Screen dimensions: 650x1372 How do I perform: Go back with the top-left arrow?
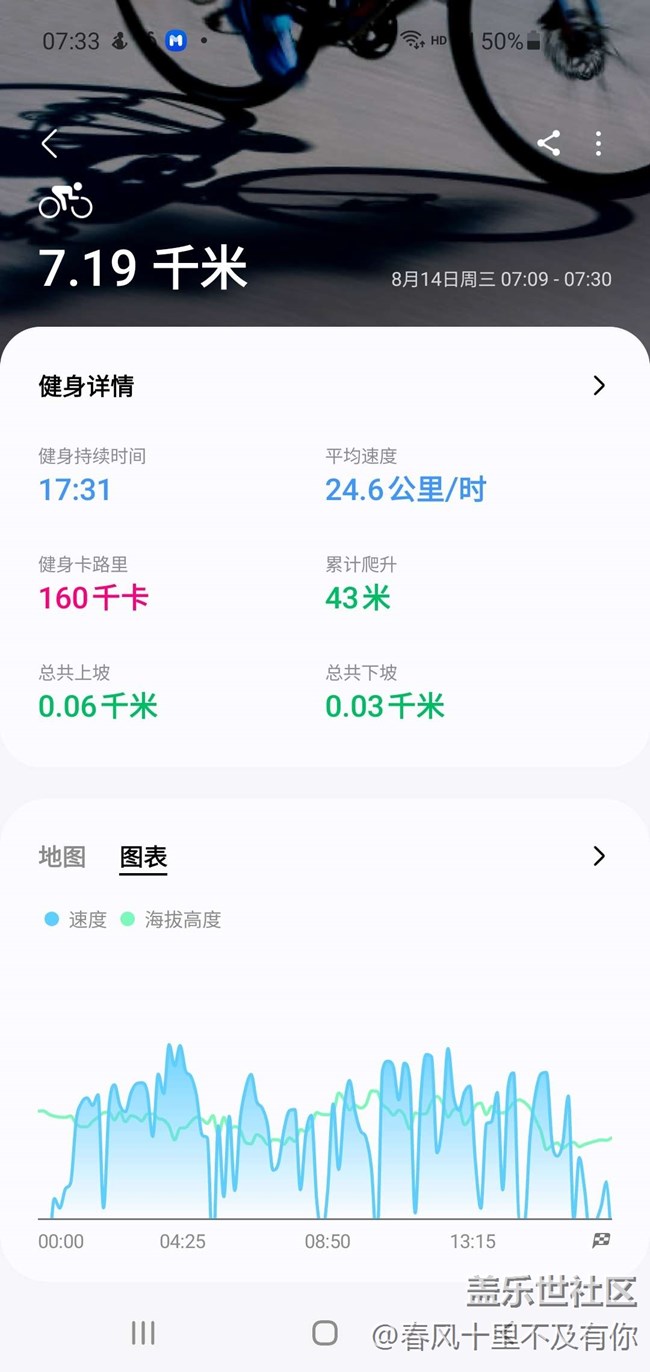49,144
